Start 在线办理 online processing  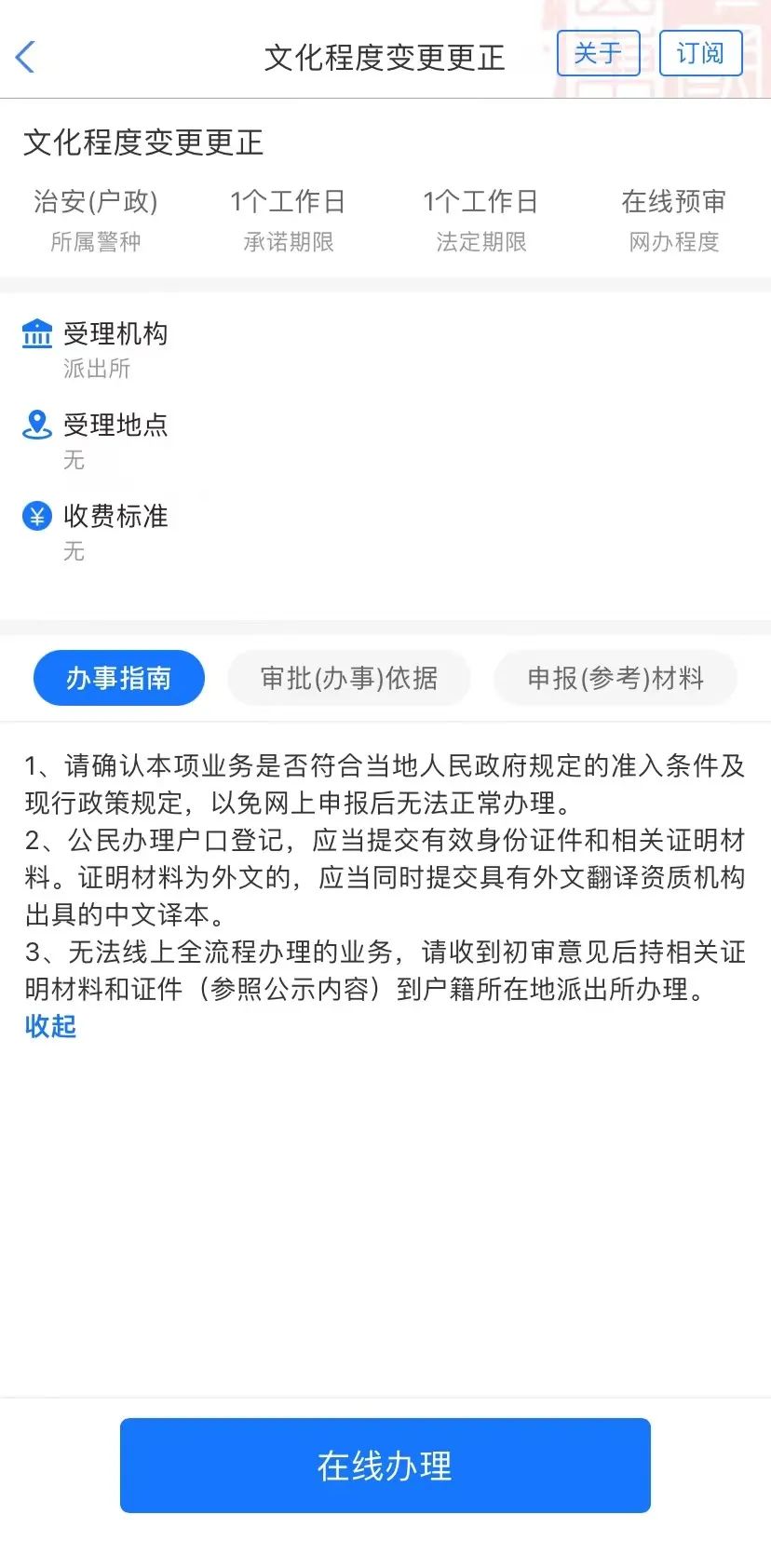pos(385,1466)
